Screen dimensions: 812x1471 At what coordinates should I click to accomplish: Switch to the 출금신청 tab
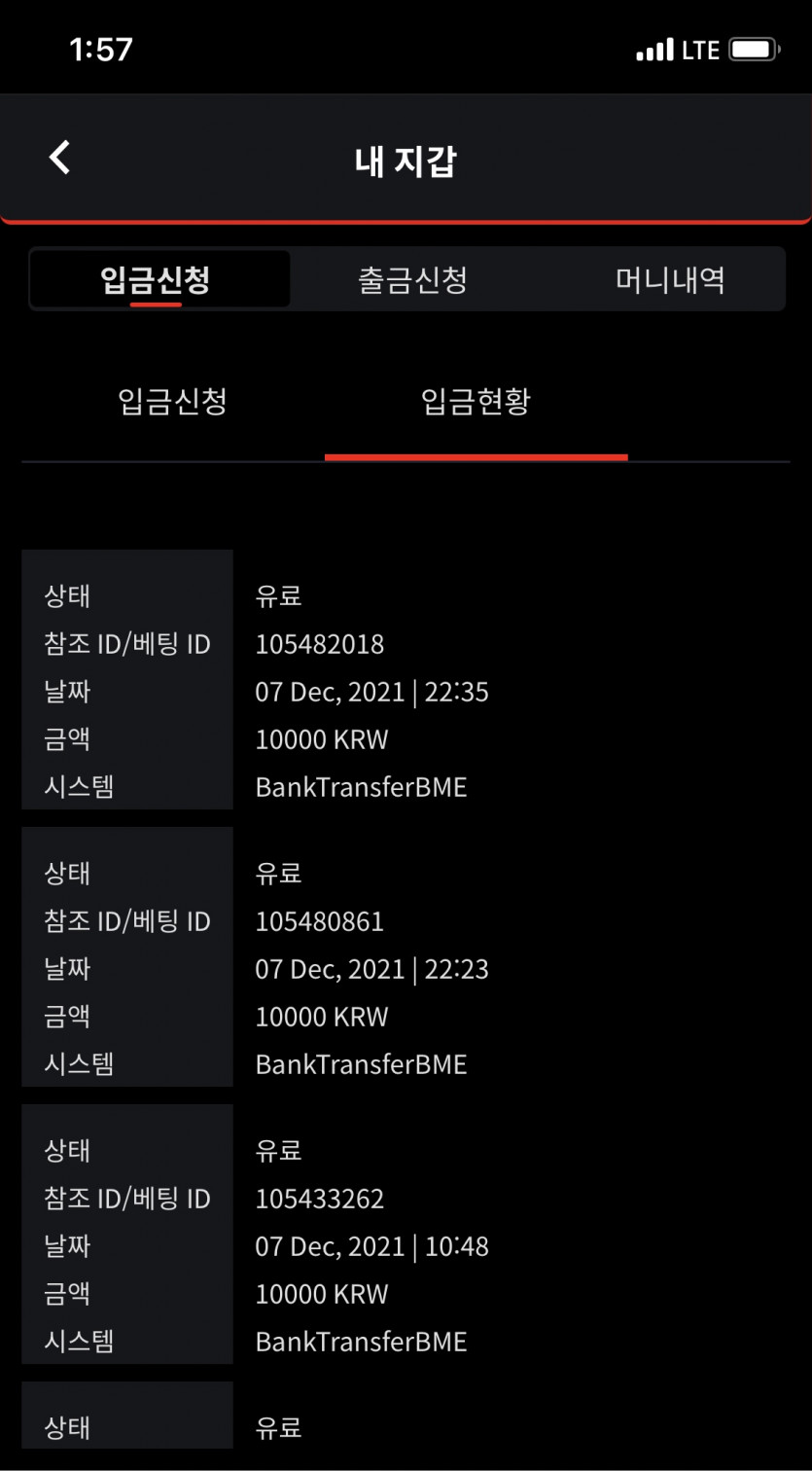click(x=412, y=279)
